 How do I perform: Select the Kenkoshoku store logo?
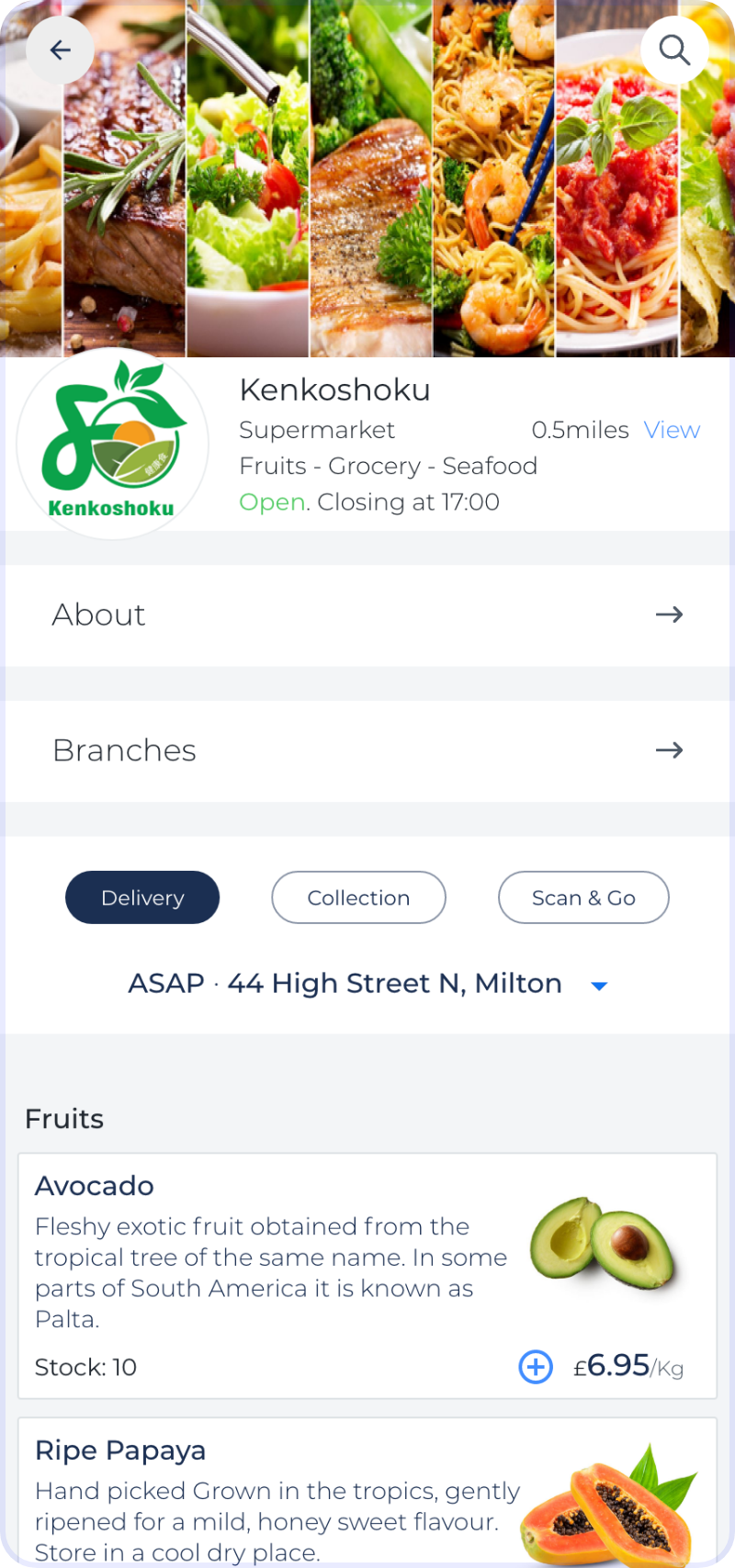(112, 443)
